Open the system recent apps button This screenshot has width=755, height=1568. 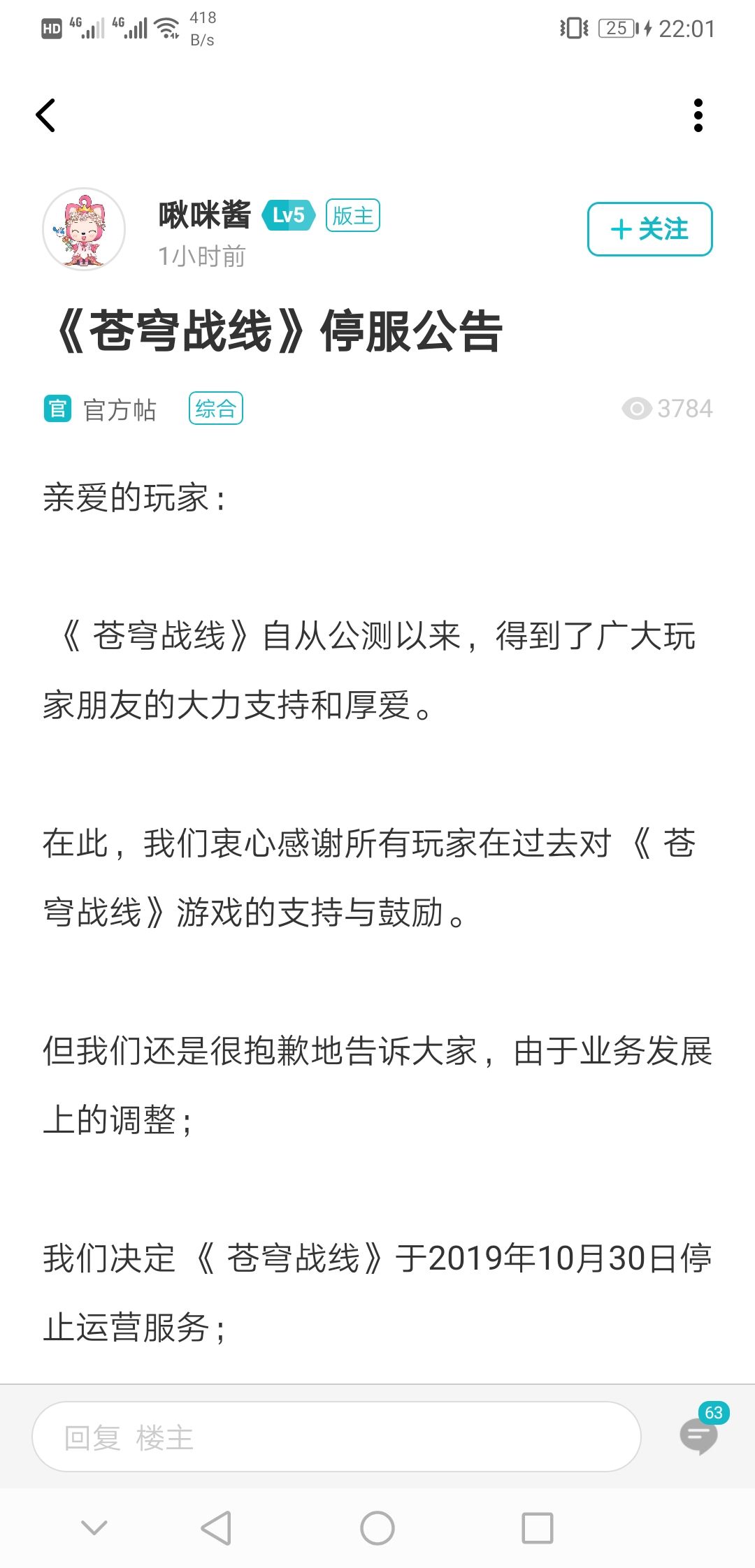point(538,1528)
